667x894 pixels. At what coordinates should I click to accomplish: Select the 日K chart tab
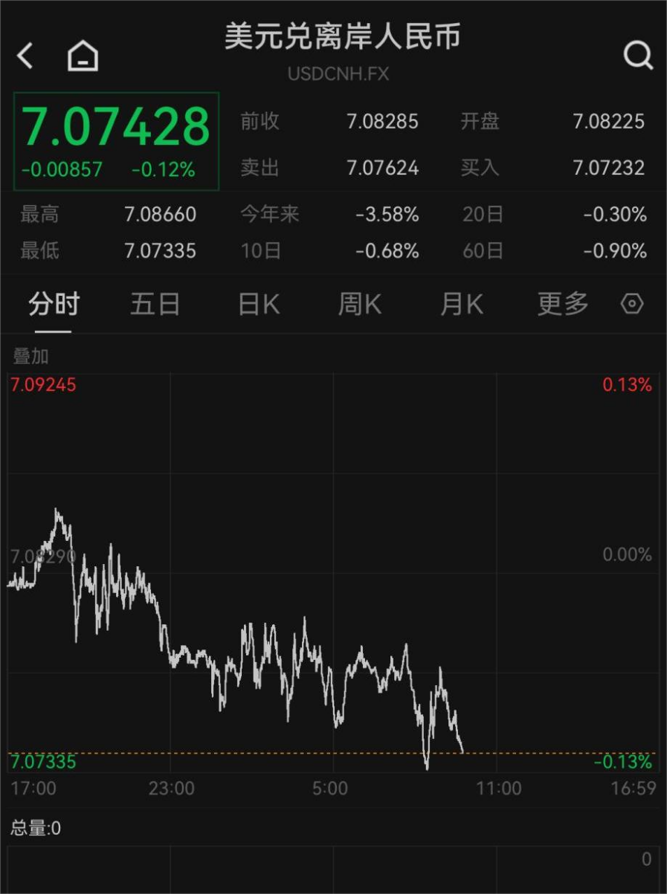258,304
